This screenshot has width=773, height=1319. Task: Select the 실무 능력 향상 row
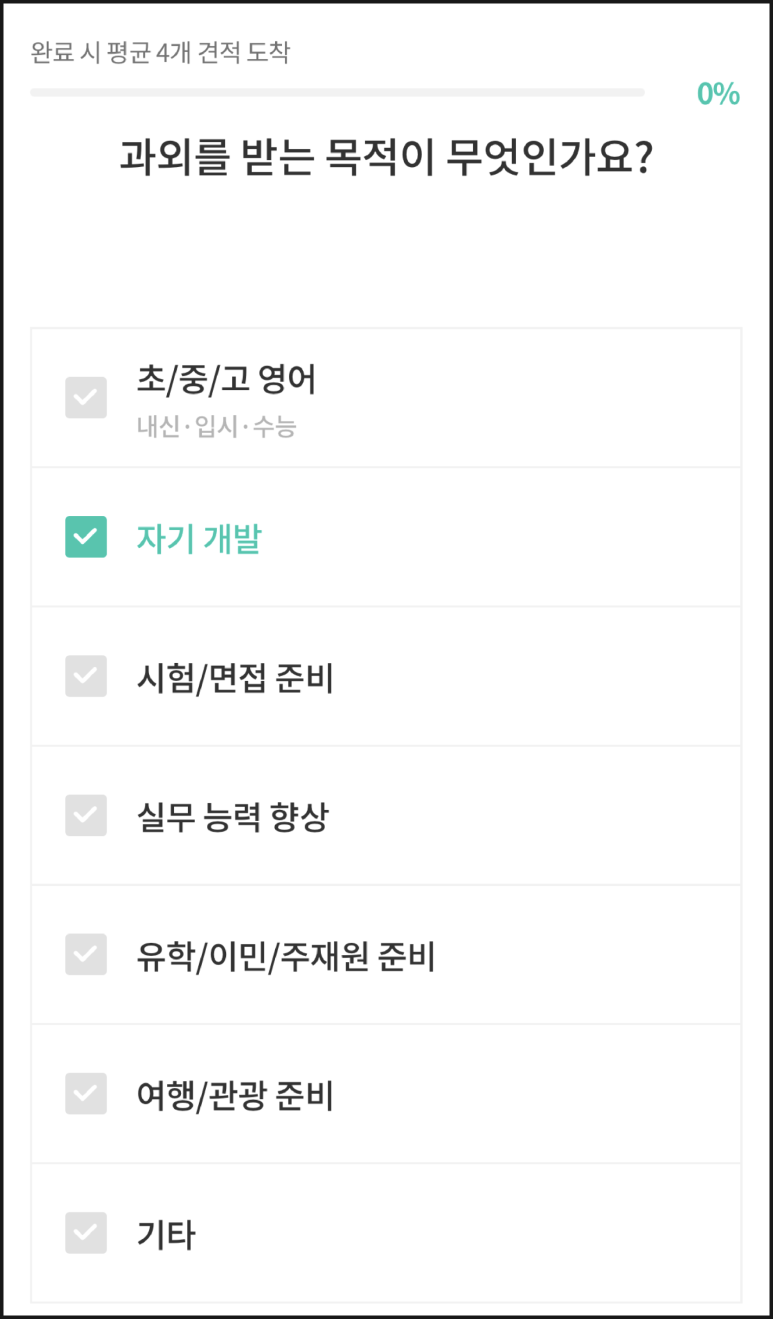pyautogui.click(x=386, y=815)
